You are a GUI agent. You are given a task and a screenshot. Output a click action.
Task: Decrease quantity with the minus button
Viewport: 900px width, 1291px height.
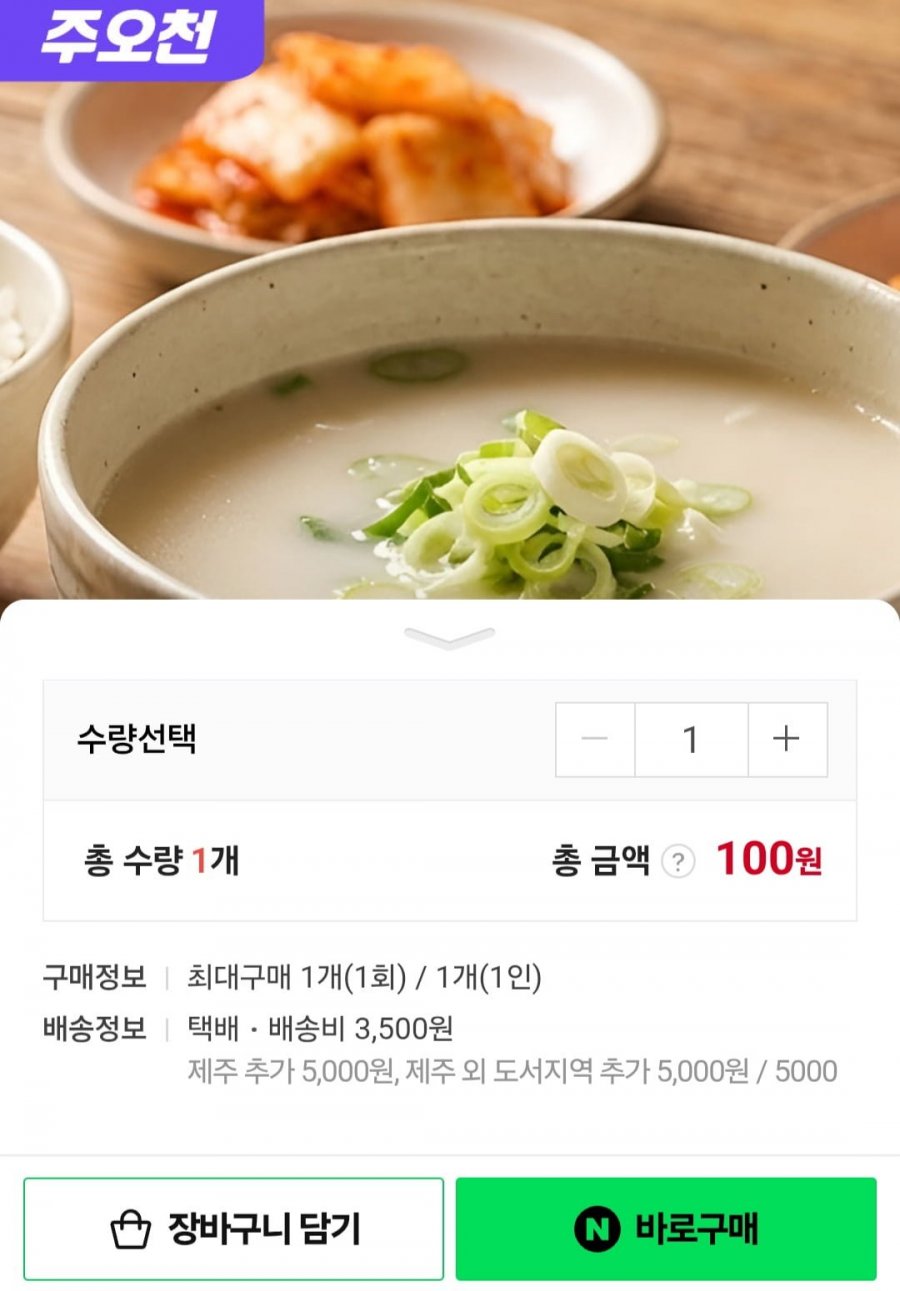point(595,740)
